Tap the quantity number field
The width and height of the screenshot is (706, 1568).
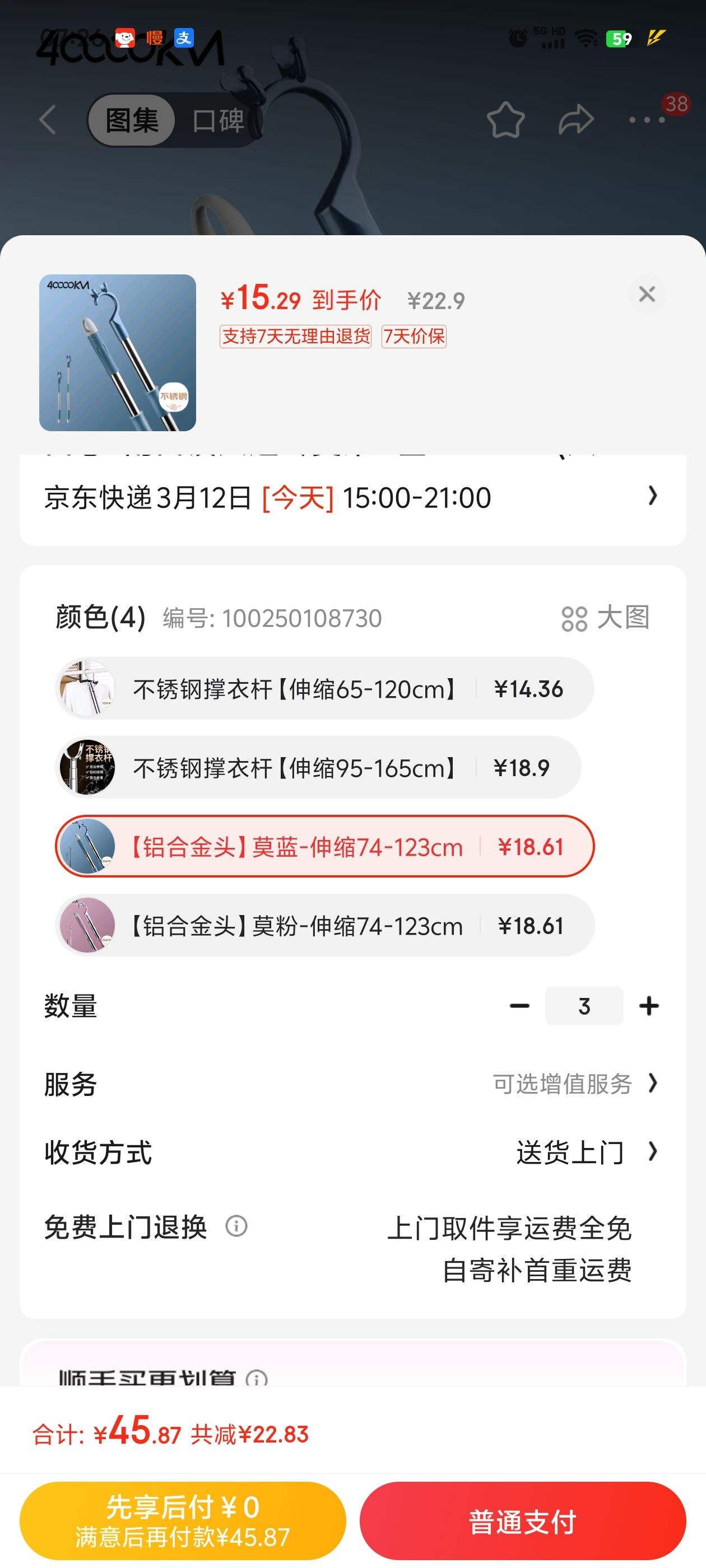tap(583, 1006)
